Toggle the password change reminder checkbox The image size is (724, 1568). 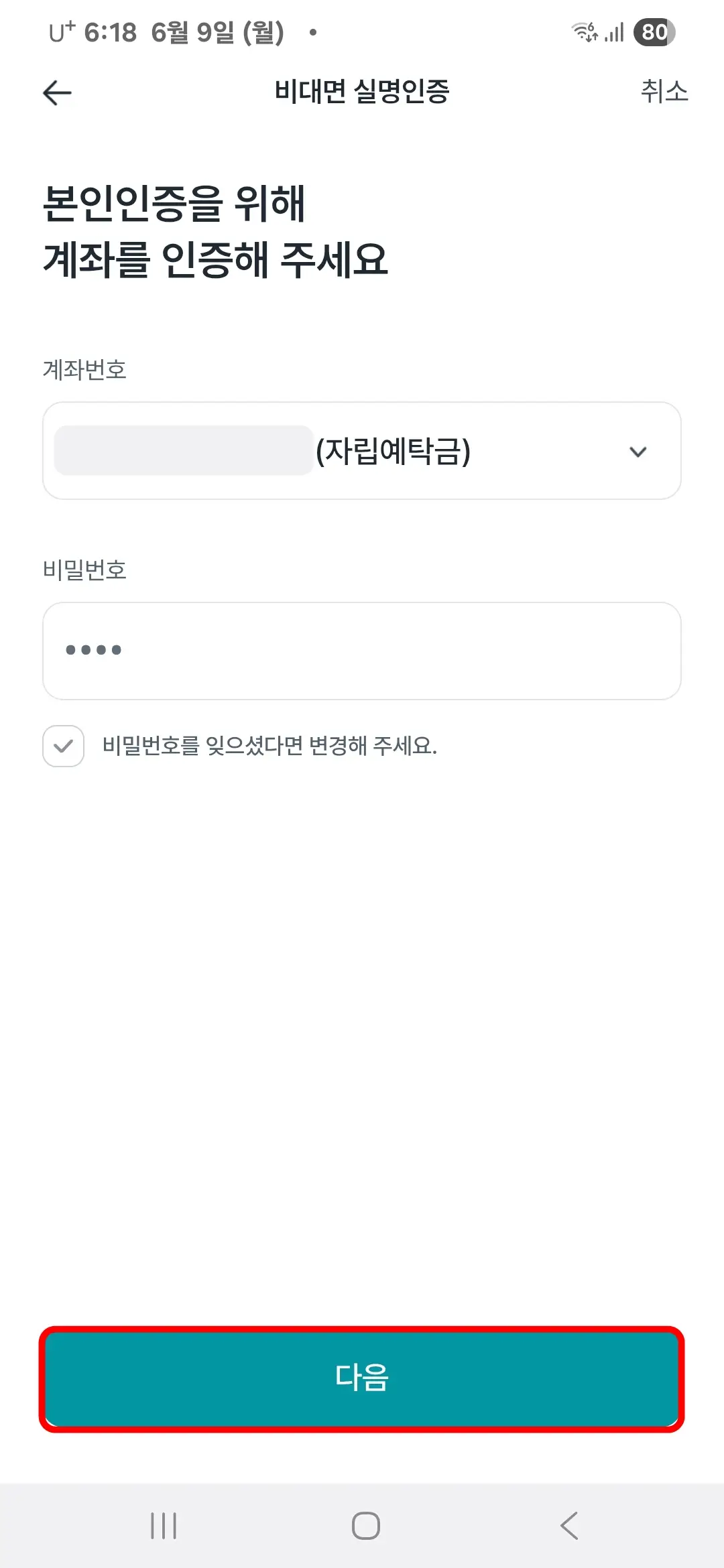coord(63,746)
